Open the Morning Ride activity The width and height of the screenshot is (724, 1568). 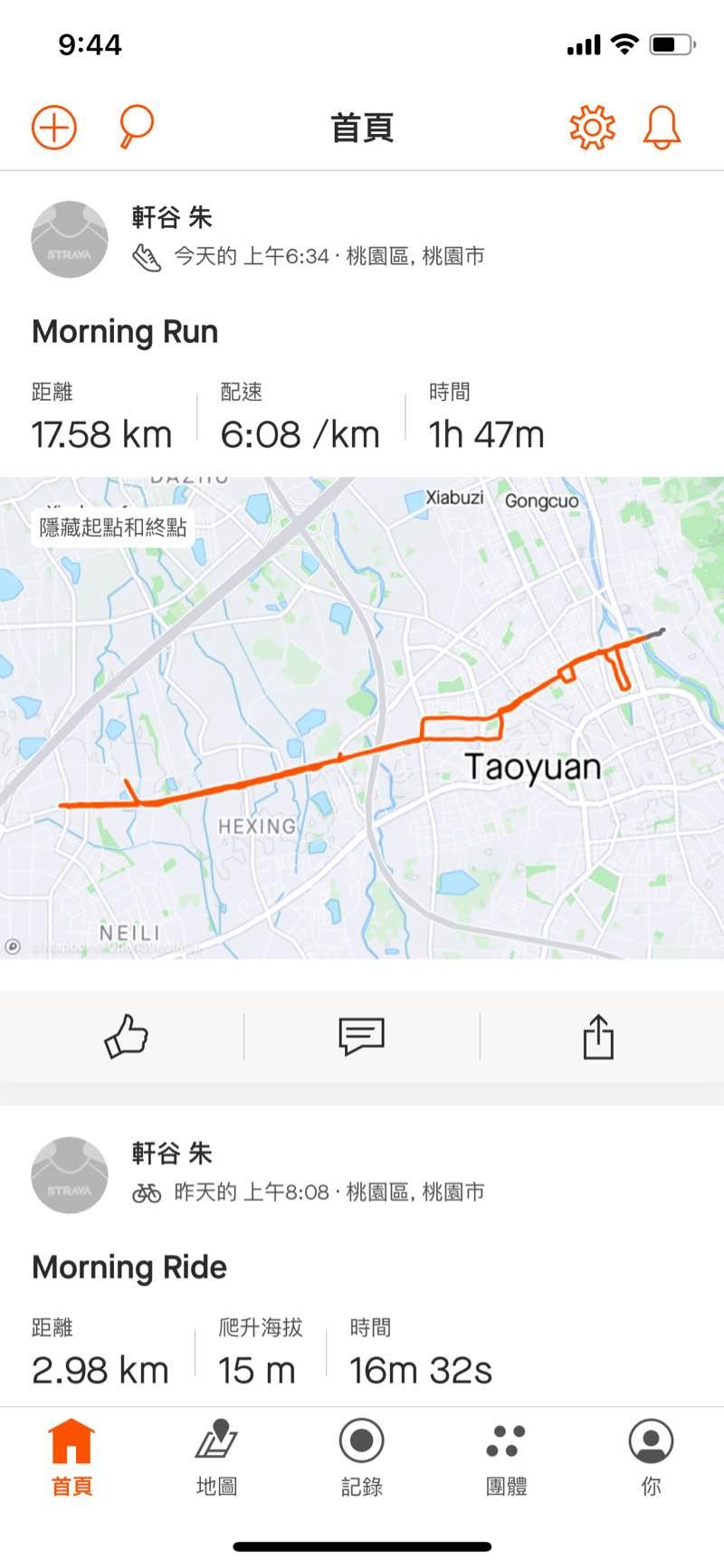(129, 1268)
